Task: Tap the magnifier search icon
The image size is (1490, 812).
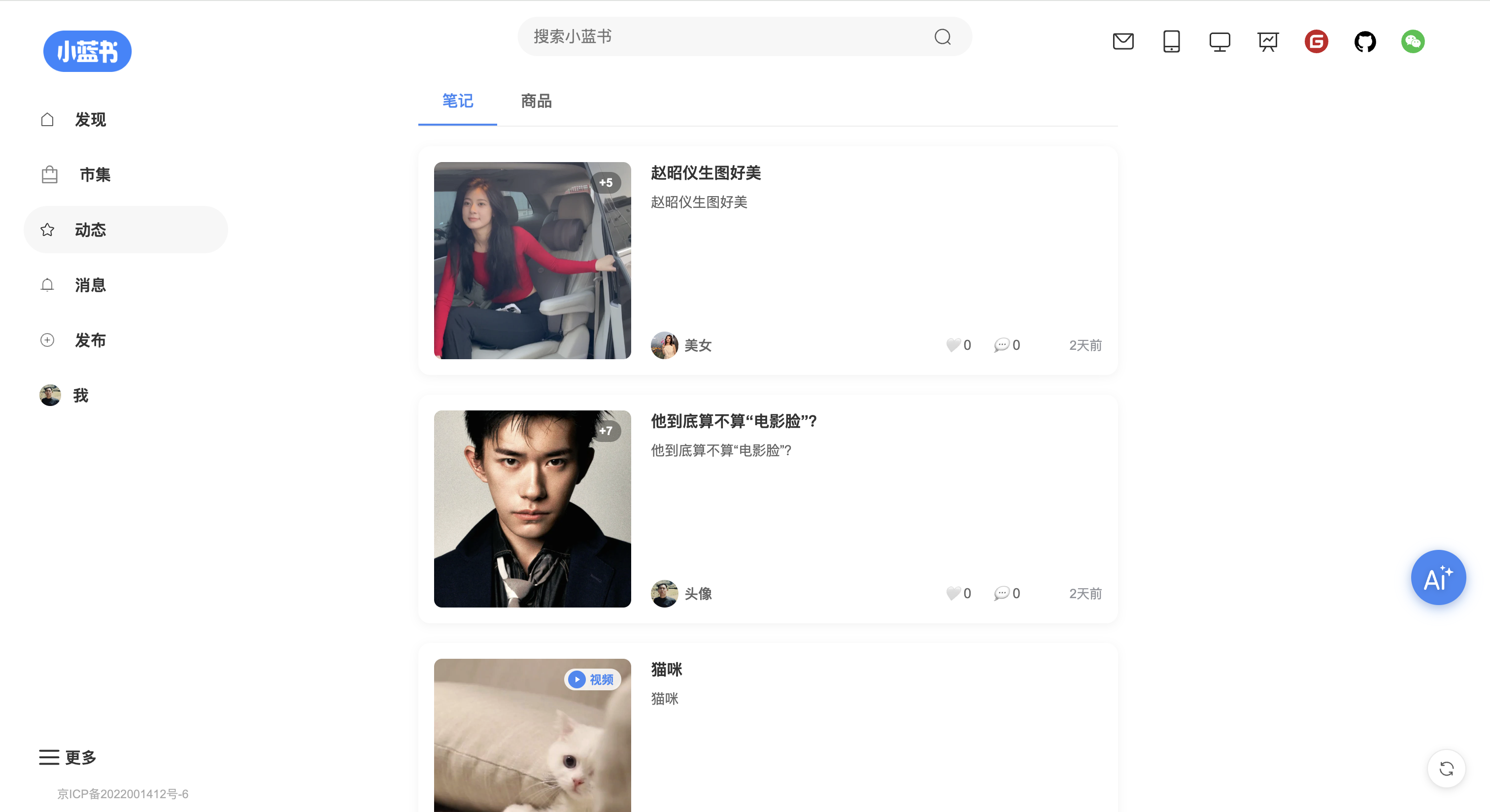Action: 942,37
